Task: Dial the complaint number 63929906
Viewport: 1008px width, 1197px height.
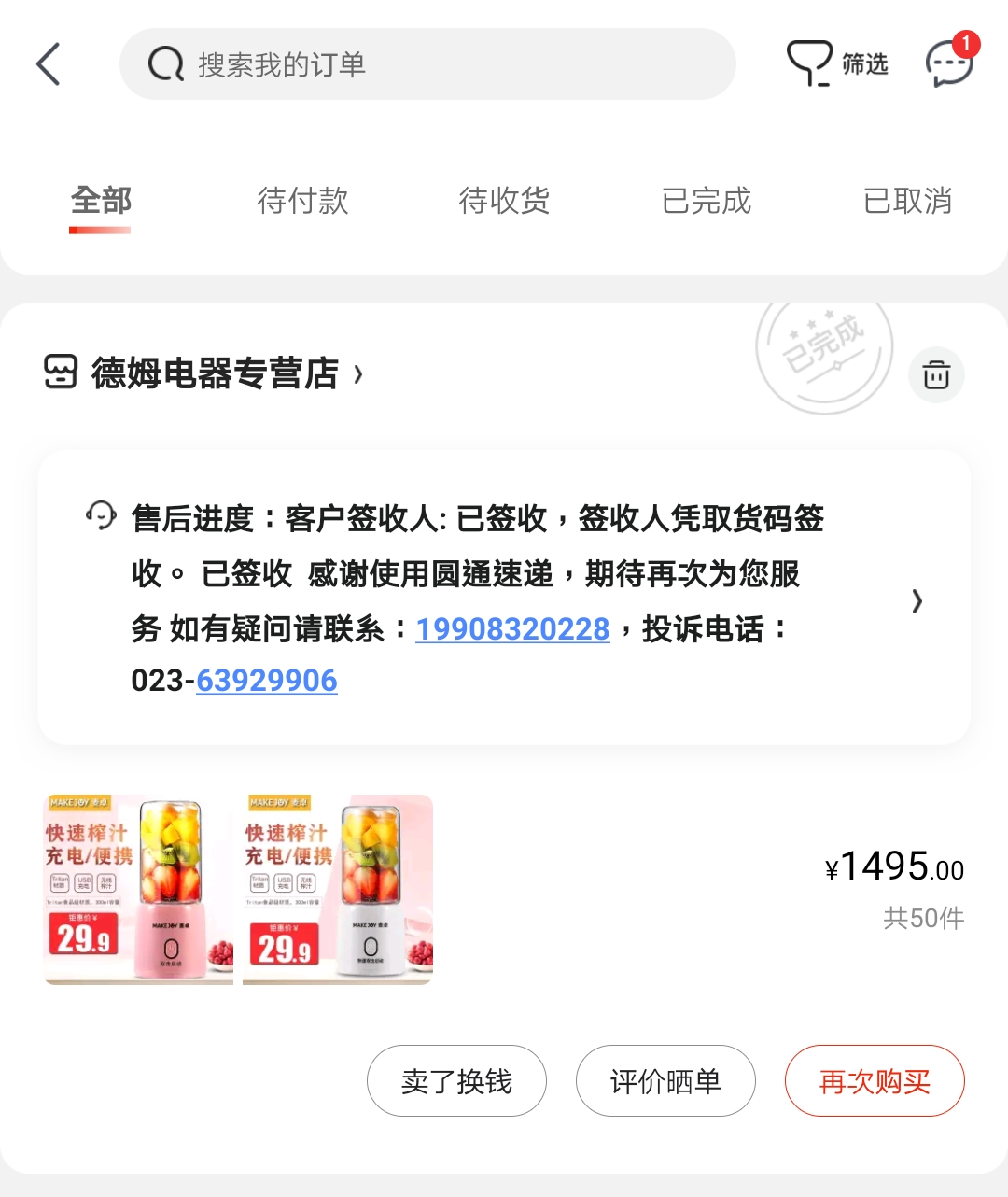Action: click(x=267, y=681)
